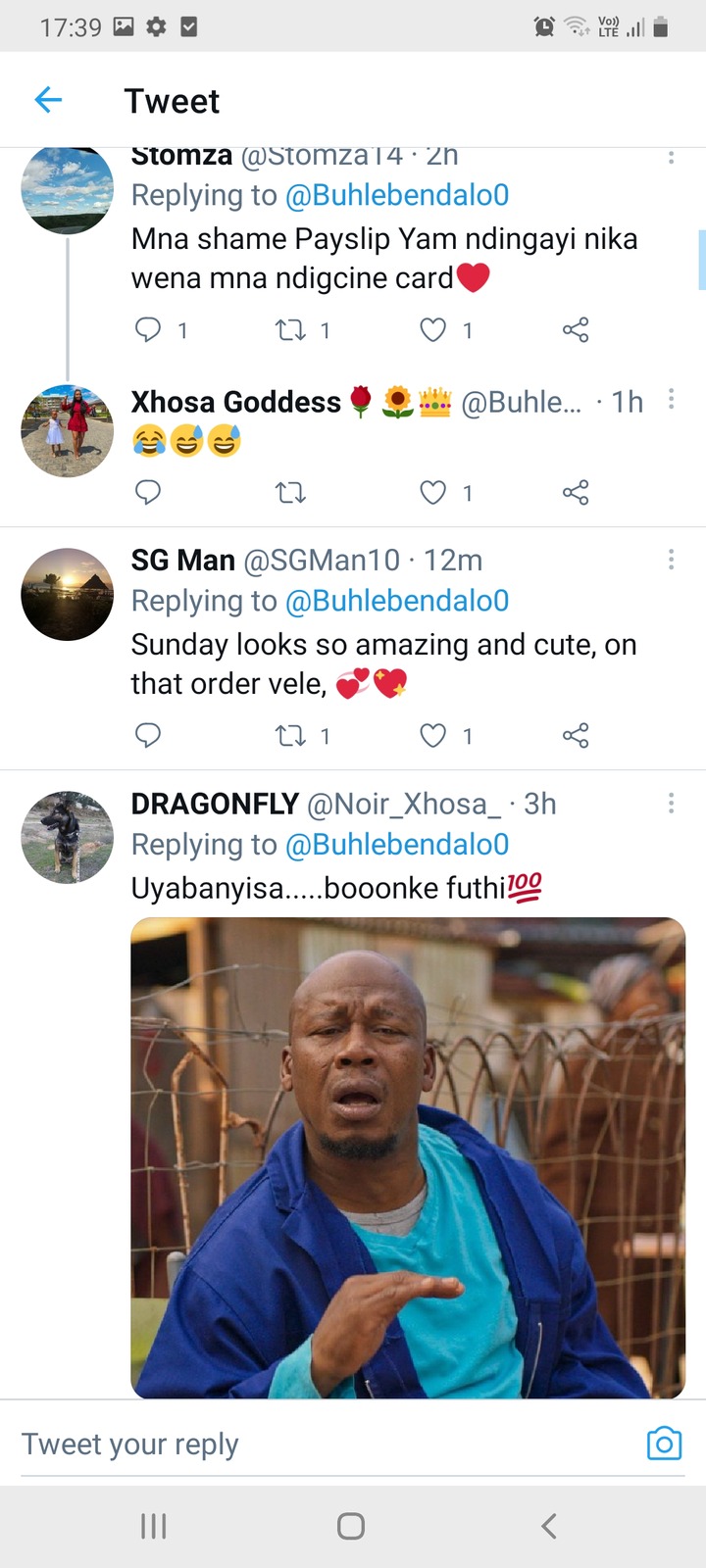
Task: Attach a photo with the camera icon
Action: pos(664,1444)
